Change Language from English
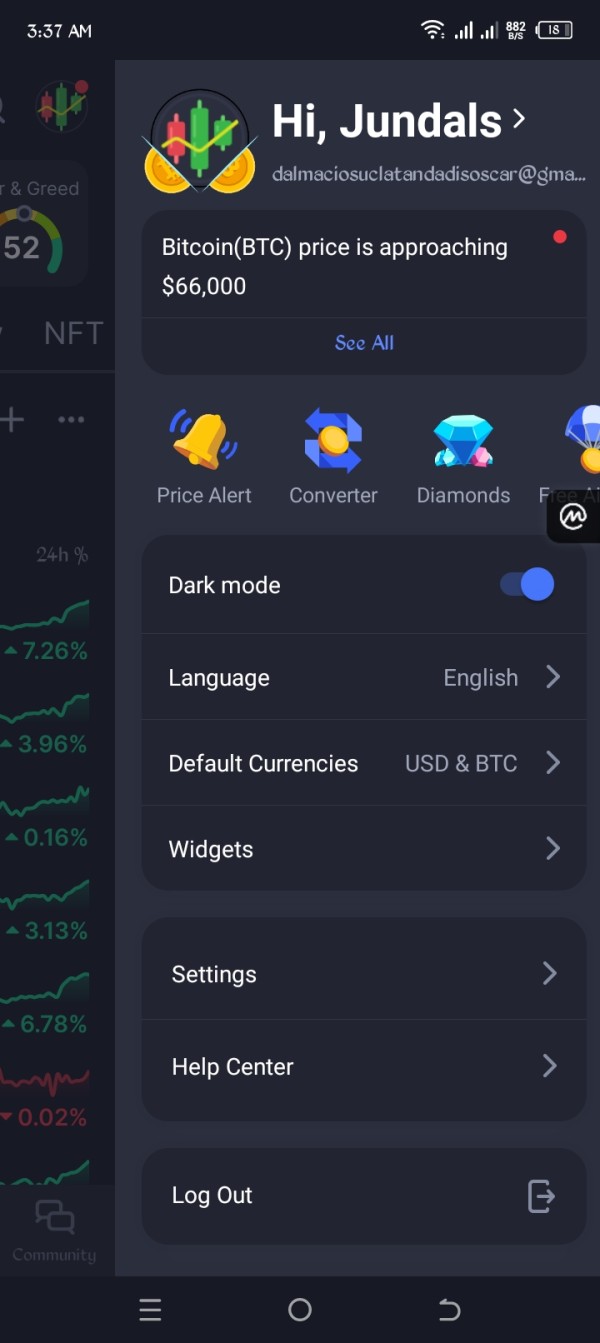Screen dimensions: 600x1343 (x=364, y=677)
